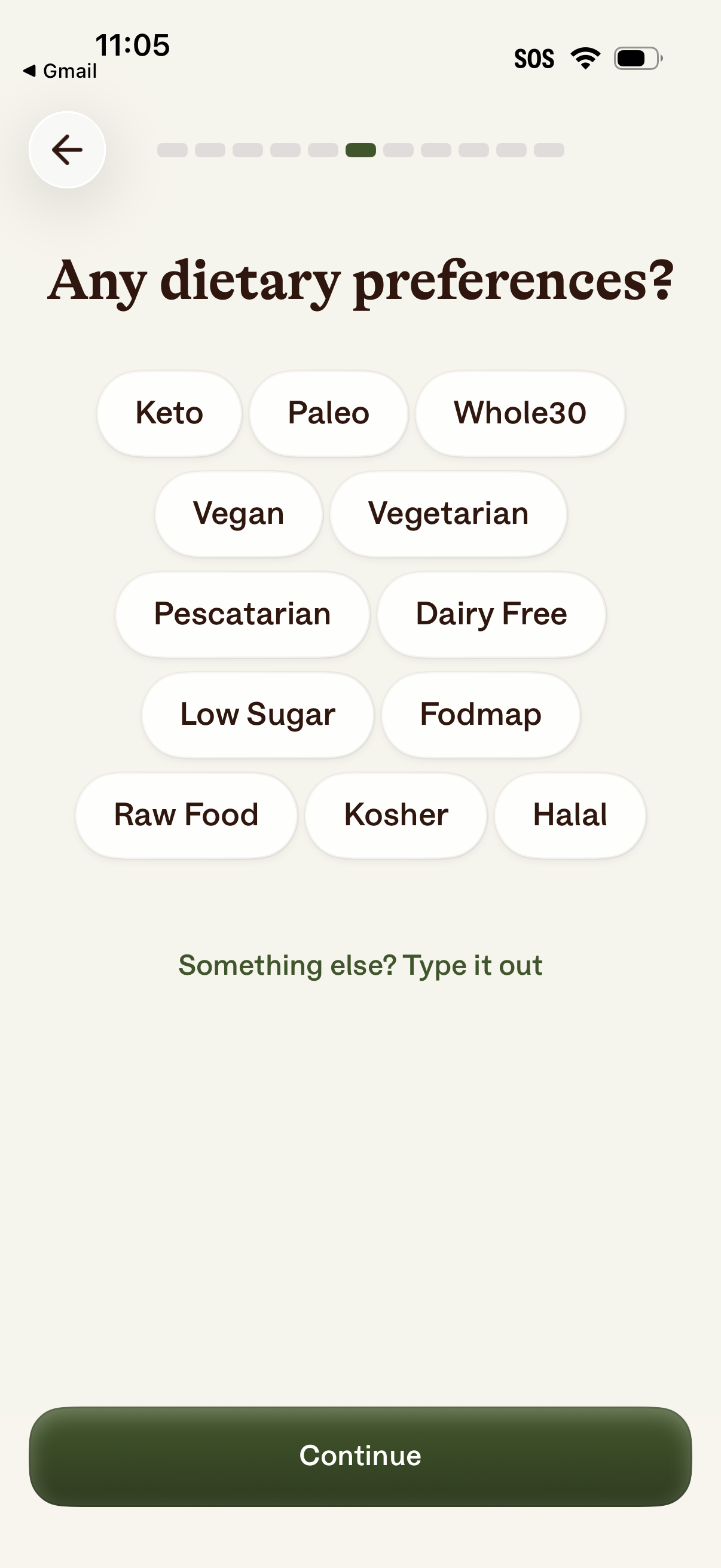Click the battery indicator in the status bar

(637, 57)
